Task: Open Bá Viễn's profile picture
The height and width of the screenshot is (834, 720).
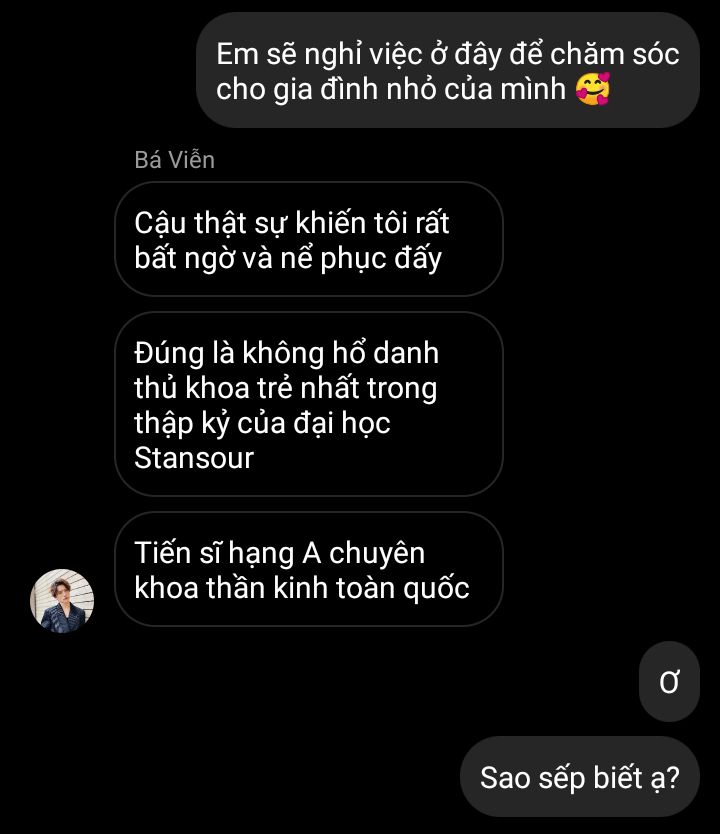Action: point(63,600)
